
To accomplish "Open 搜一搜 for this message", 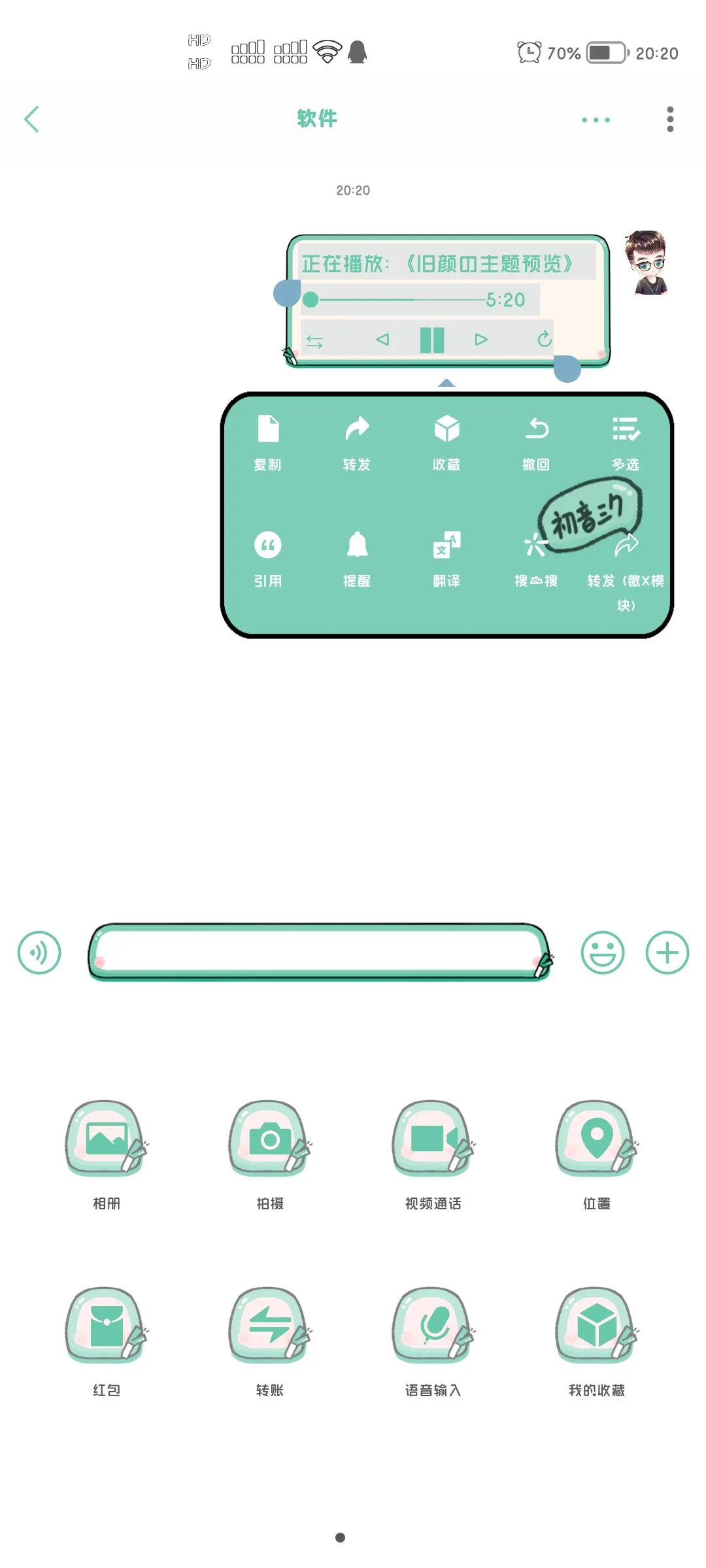I will pos(535,560).
